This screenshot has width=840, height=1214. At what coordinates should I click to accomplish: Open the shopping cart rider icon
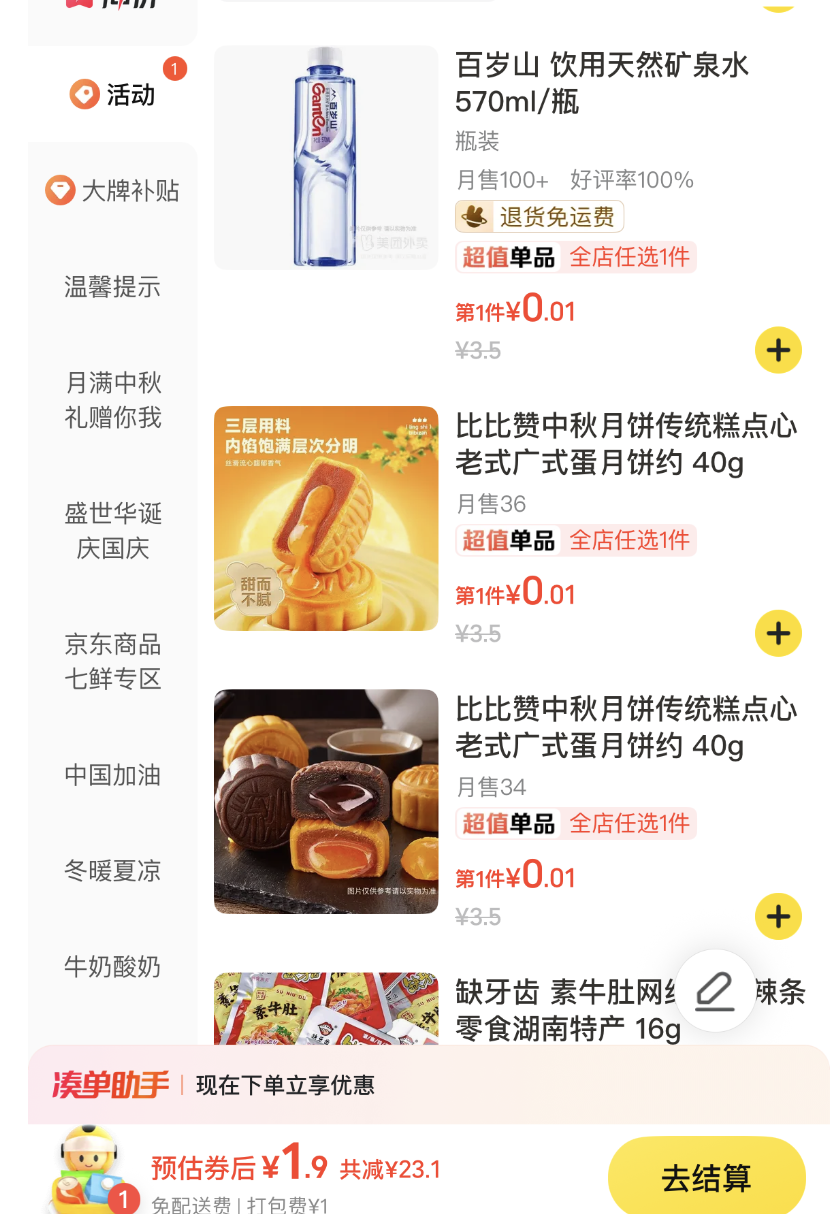(x=90, y=1170)
